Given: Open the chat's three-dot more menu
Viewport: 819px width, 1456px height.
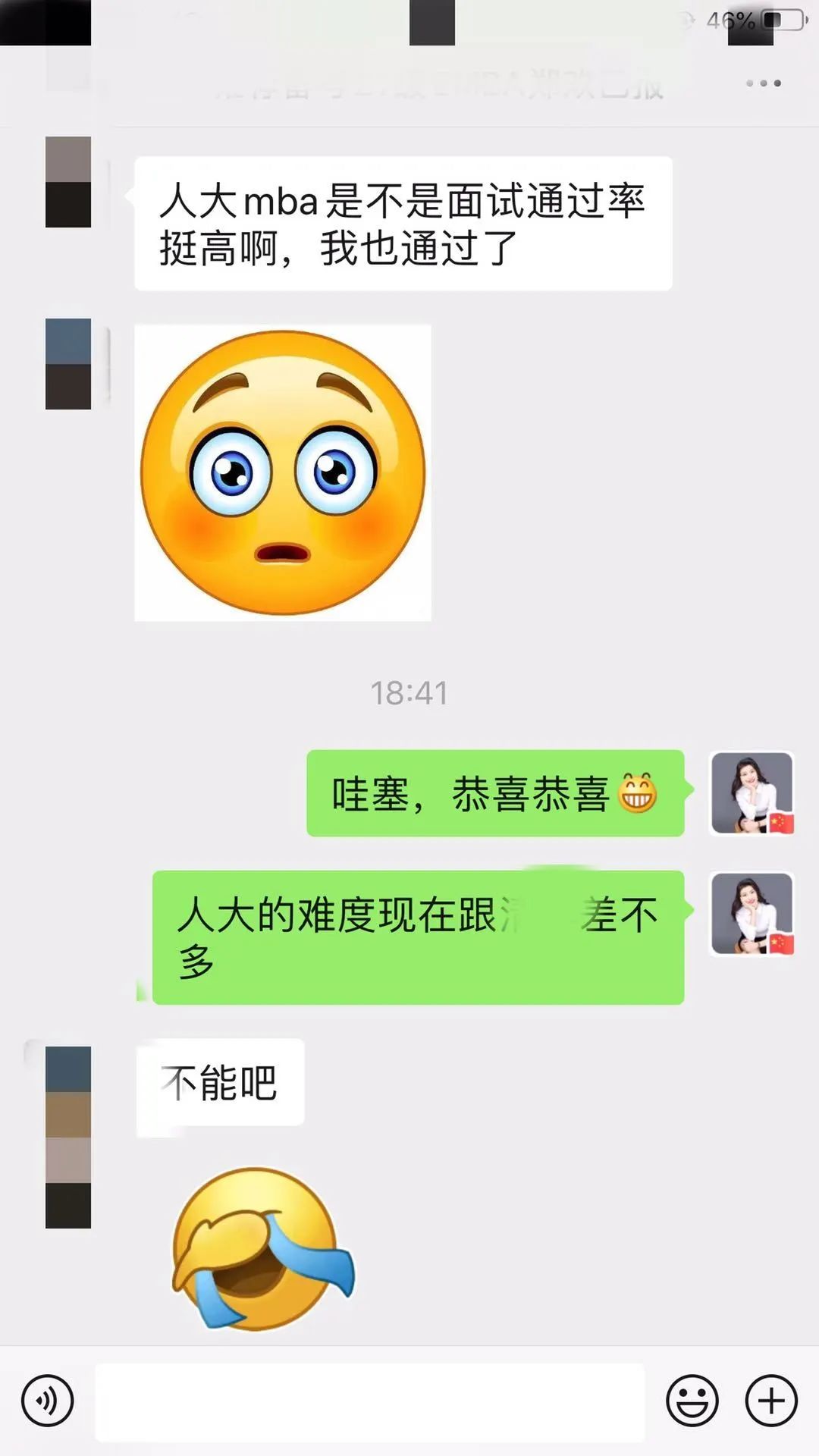Looking at the screenshot, I should point(763,83).
